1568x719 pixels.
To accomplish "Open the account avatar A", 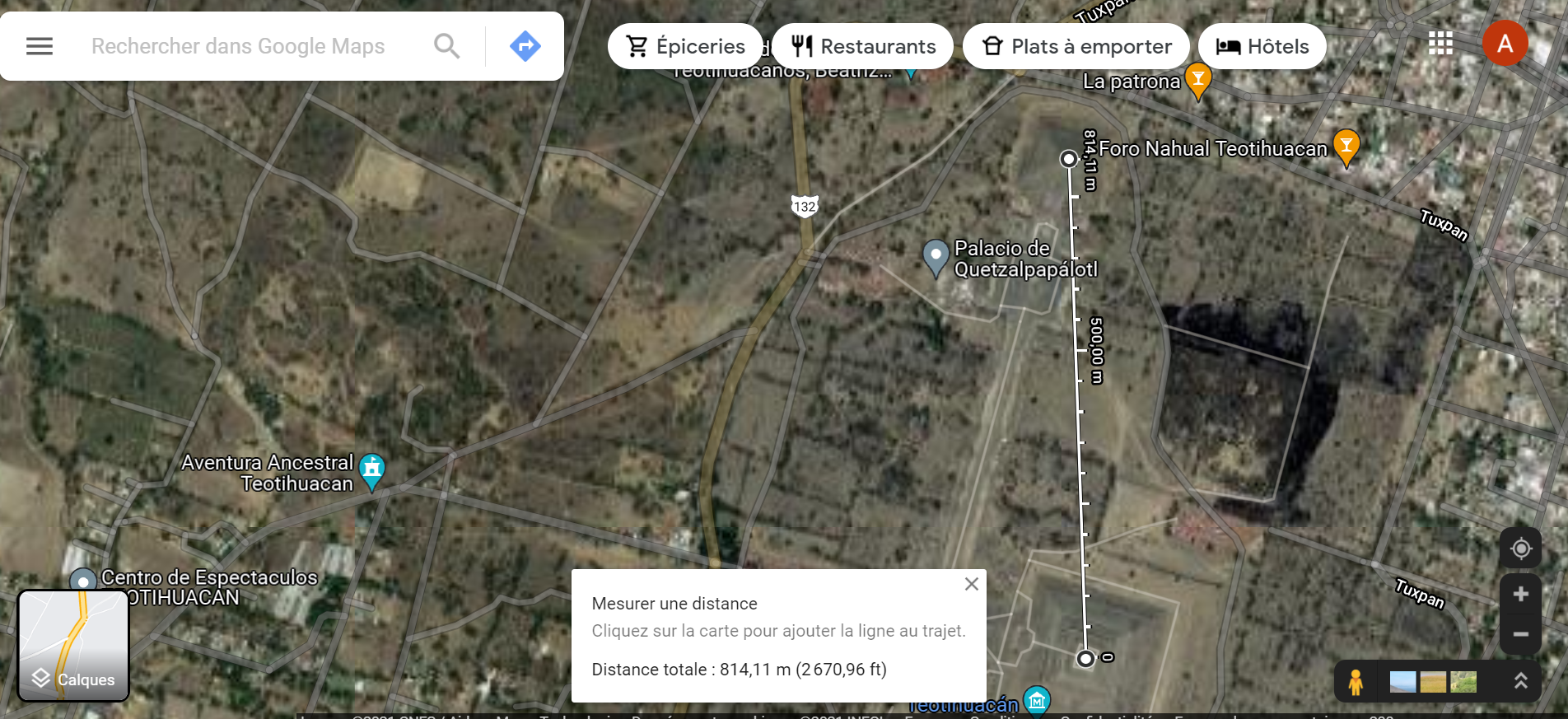I will (1505, 43).
